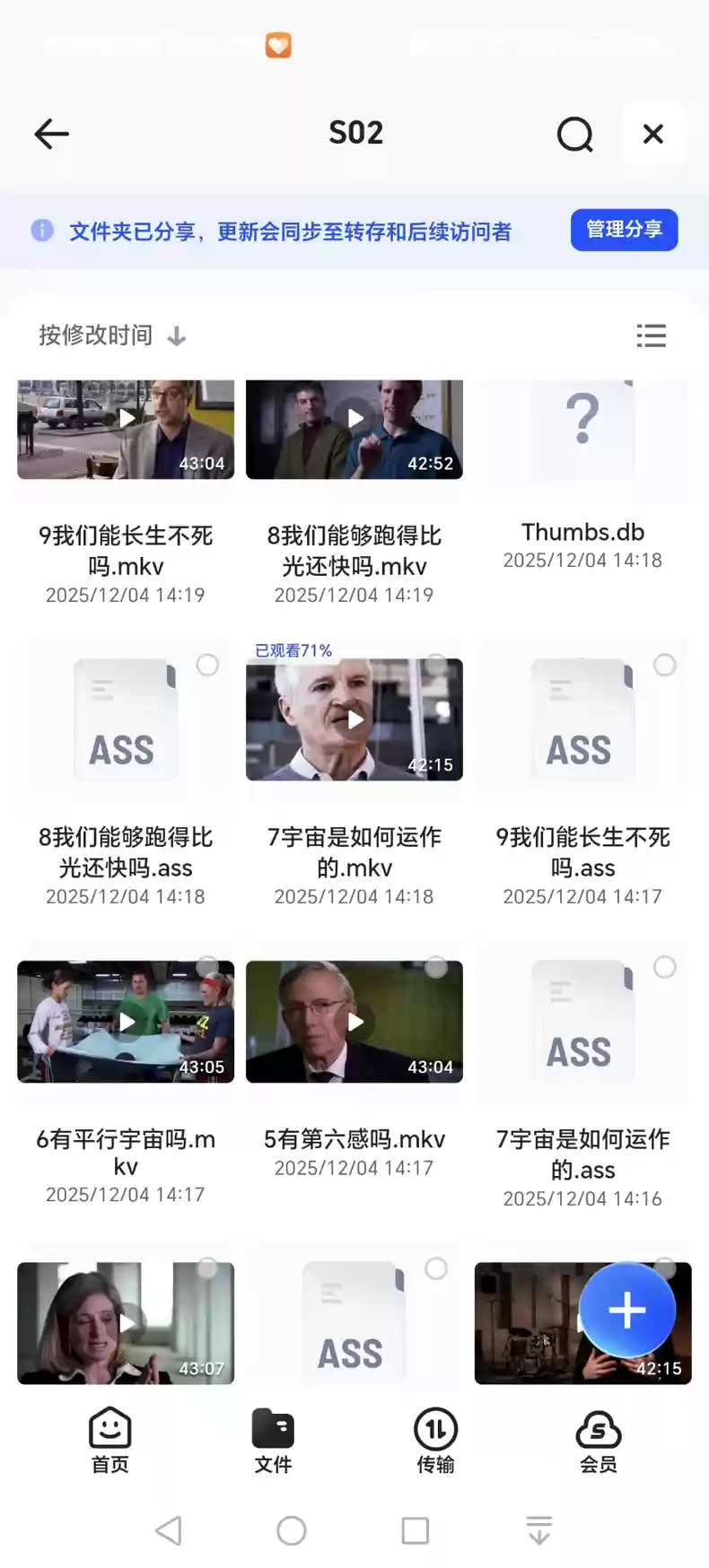The image size is (709, 1568).
Task: Switch to the 文件 tab
Action: click(273, 1440)
